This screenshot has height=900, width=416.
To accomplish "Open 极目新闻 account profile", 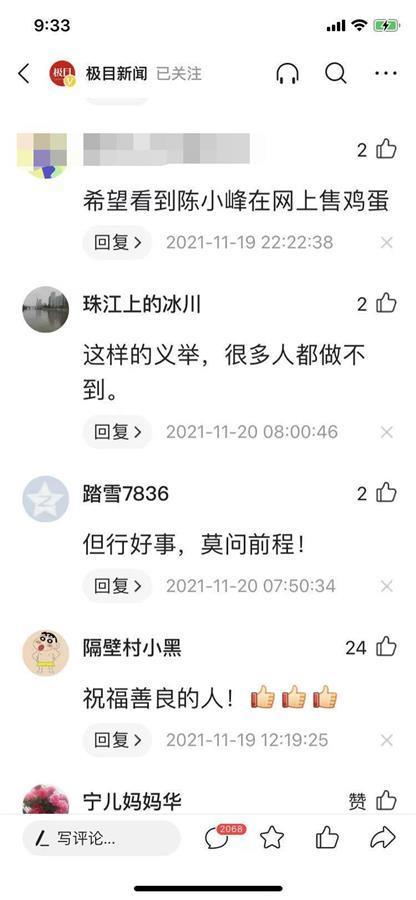I will click(116, 73).
